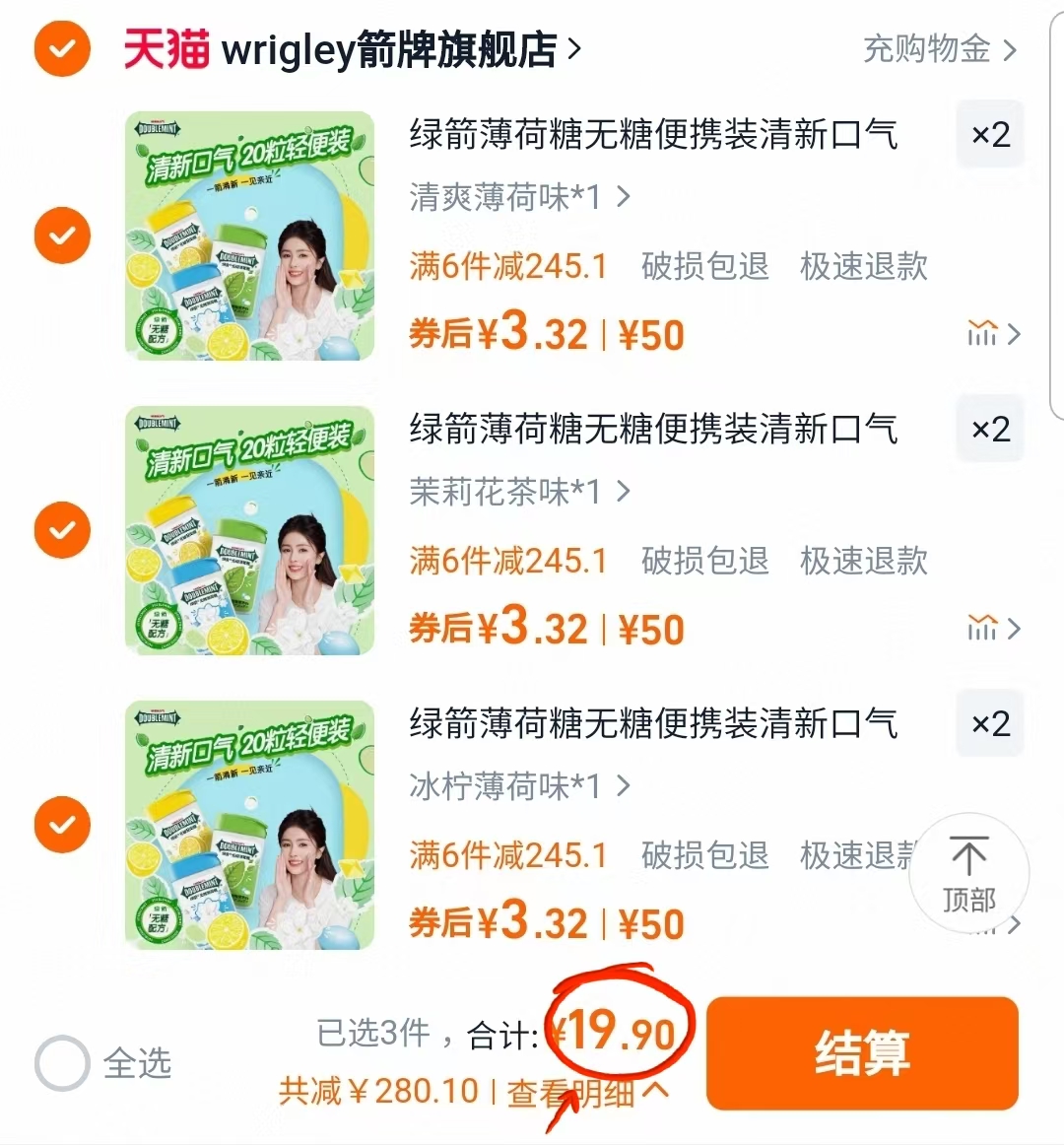Viewport: 1064px width, 1145px height.
Task: Open the 冰柠薄荷味 product thumbnail image
Action: [249, 824]
